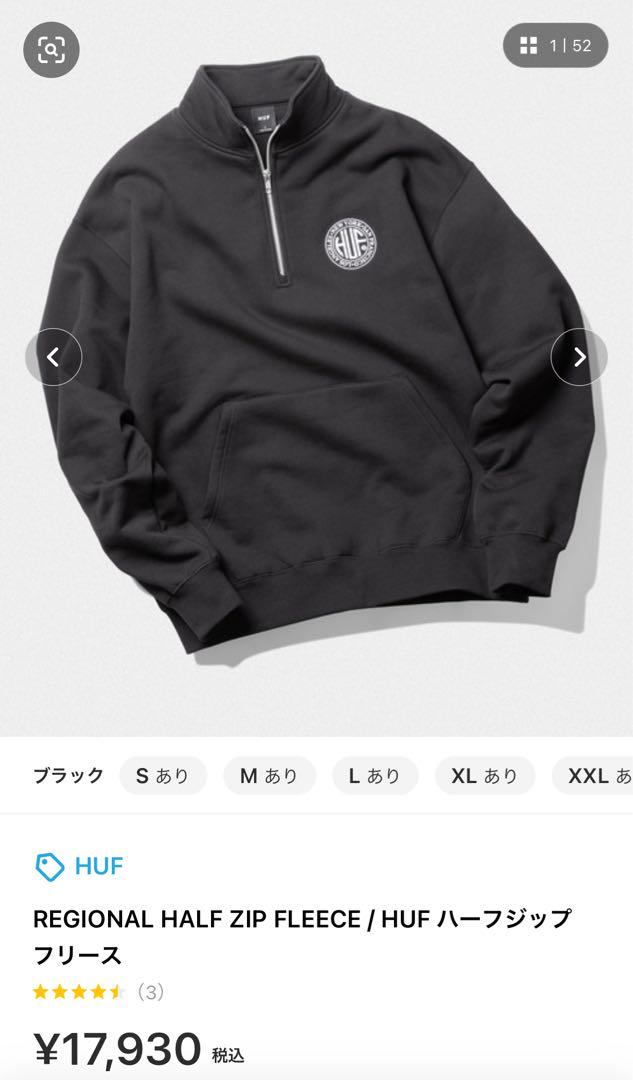View the star rating reviews (3)

pyautogui.click(x=98, y=992)
